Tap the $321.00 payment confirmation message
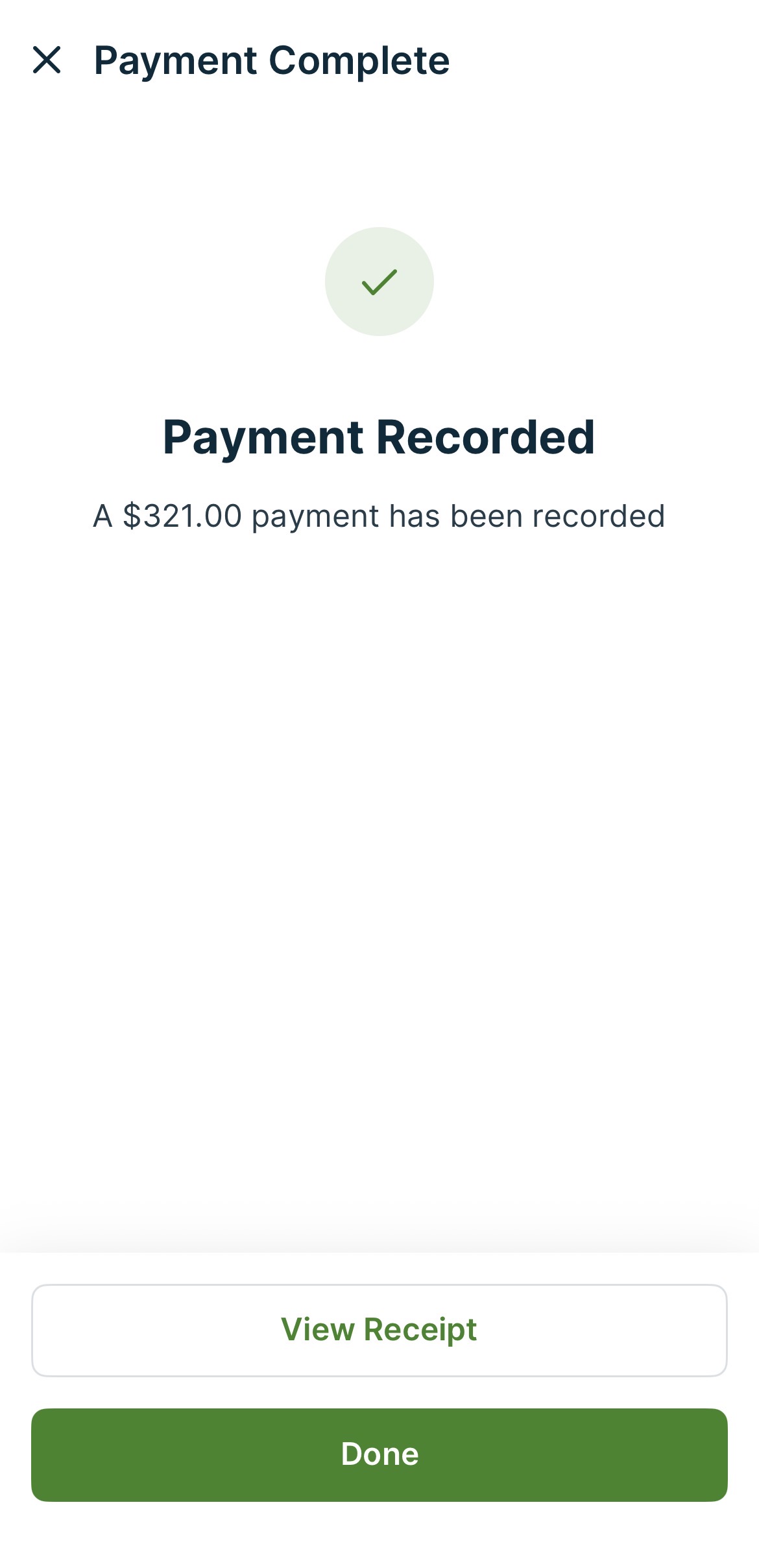This screenshot has height=1568, width=759. 379,516
